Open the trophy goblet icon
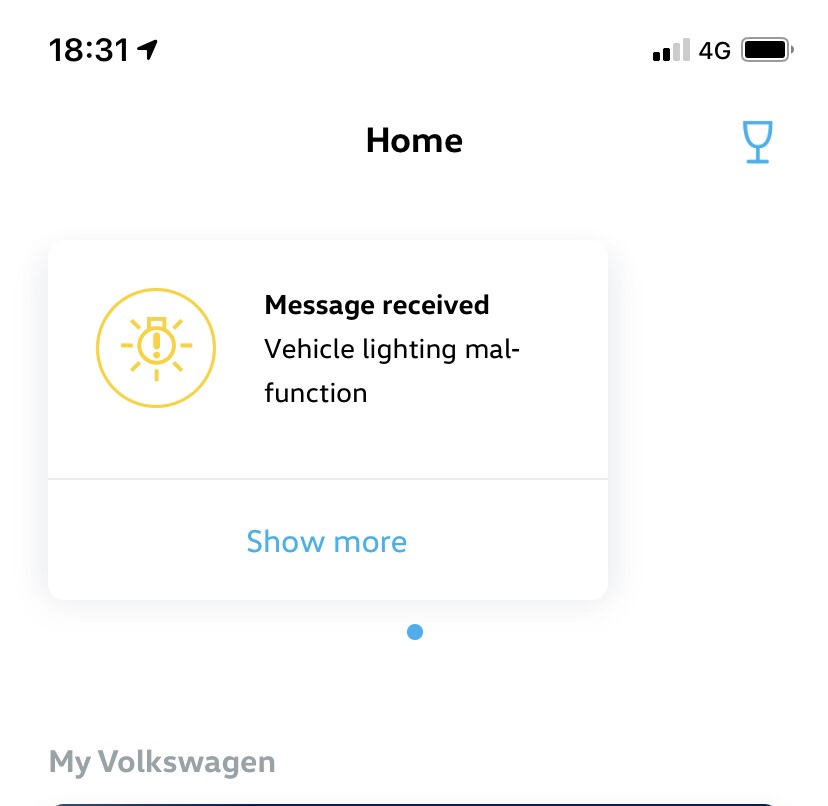Viewport: 828px width, 806px height. point(758,142)
